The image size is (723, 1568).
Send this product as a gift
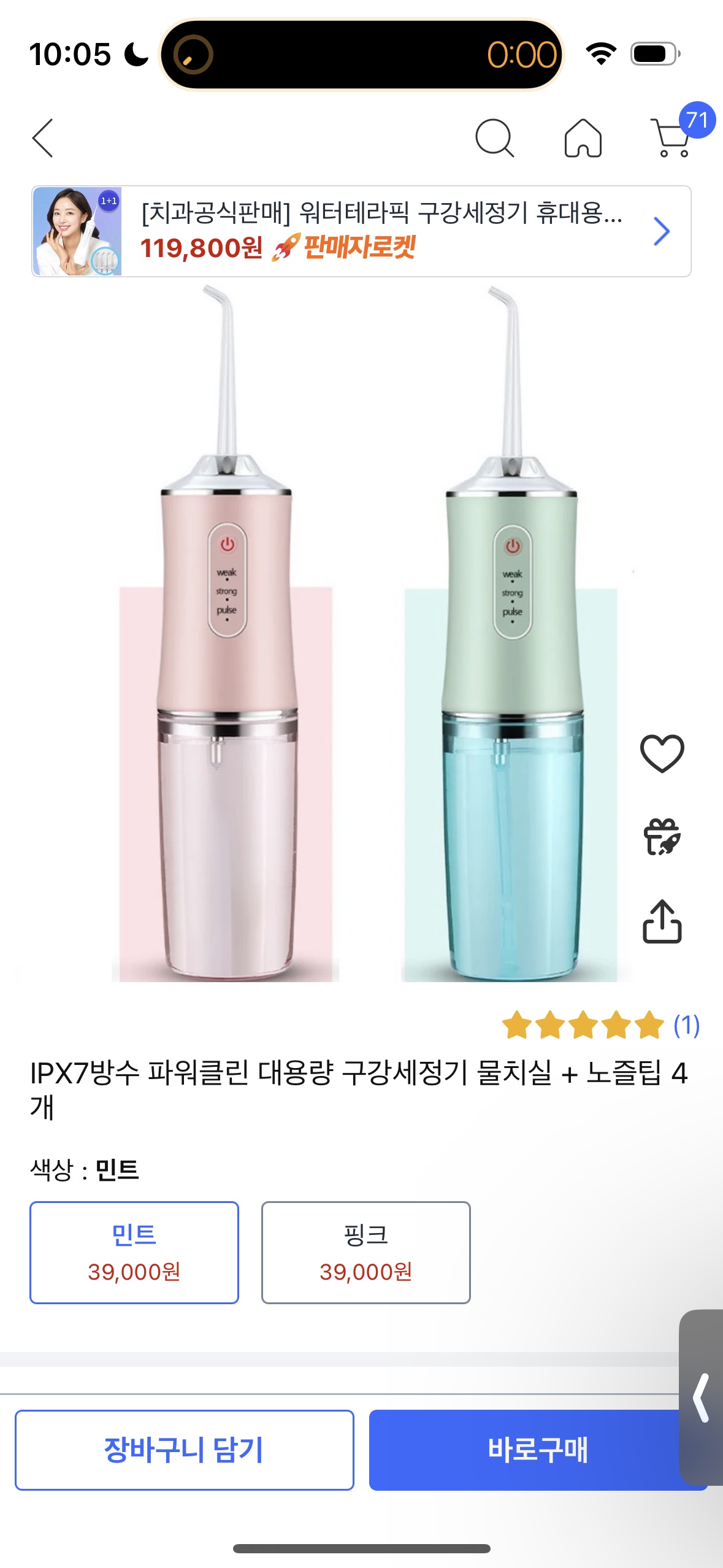click(x=662, y=837)
